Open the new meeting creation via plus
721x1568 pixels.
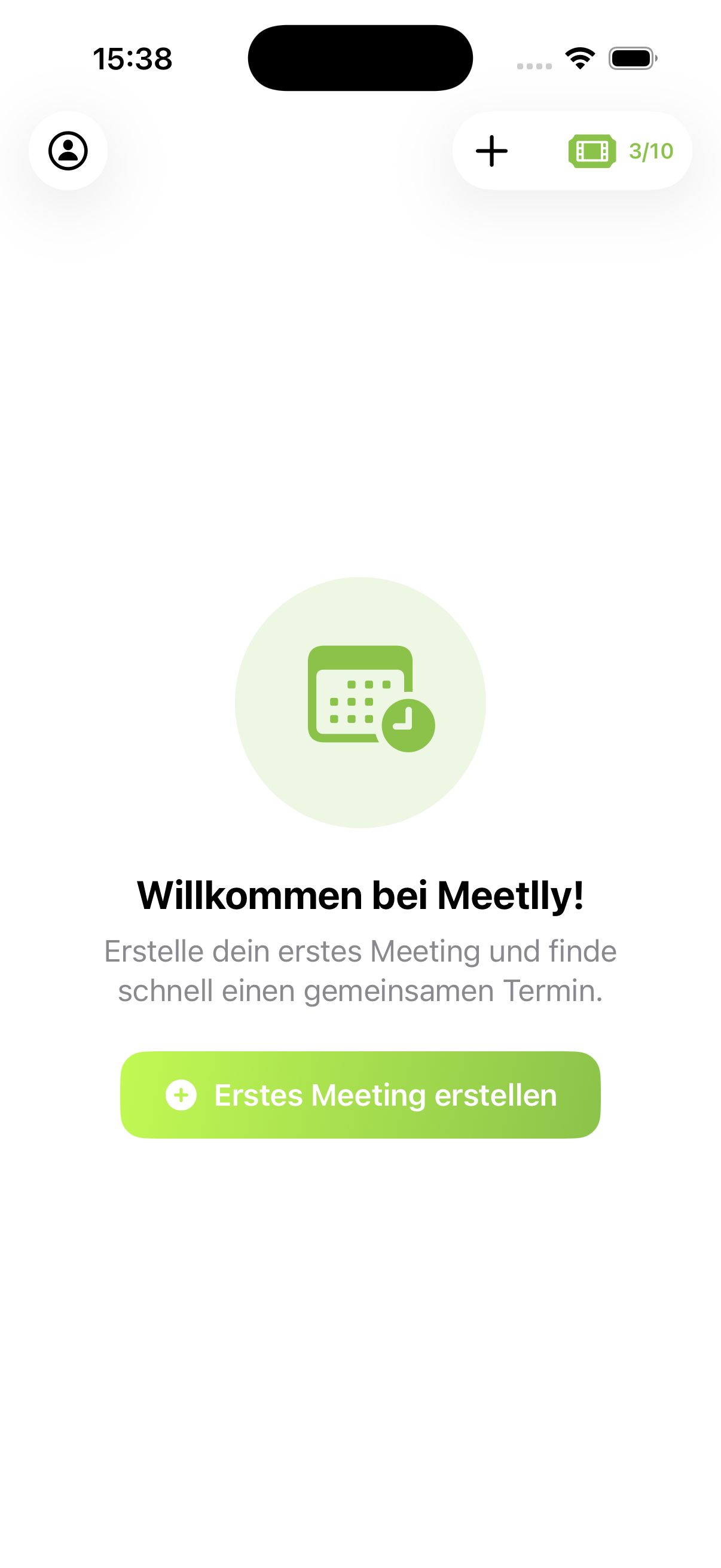coord(491,151)
